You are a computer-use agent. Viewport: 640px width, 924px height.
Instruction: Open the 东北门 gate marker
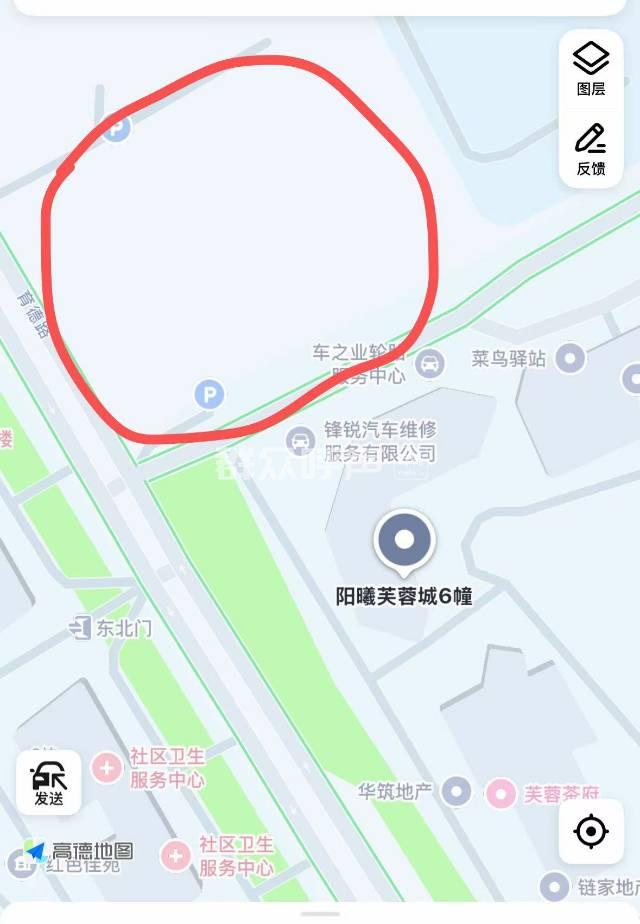(81, 628)
